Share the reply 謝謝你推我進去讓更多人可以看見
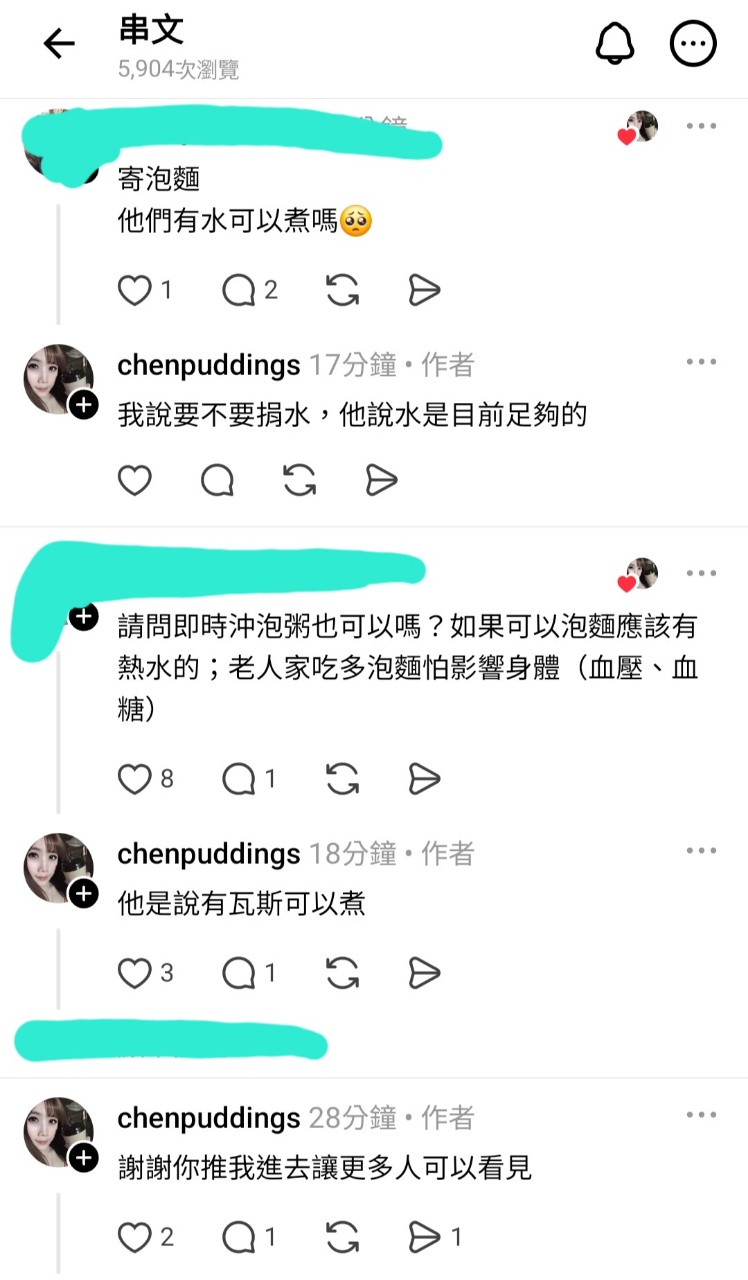Viewport: 748px width, 1280px height. click(x=425, y=1238)
